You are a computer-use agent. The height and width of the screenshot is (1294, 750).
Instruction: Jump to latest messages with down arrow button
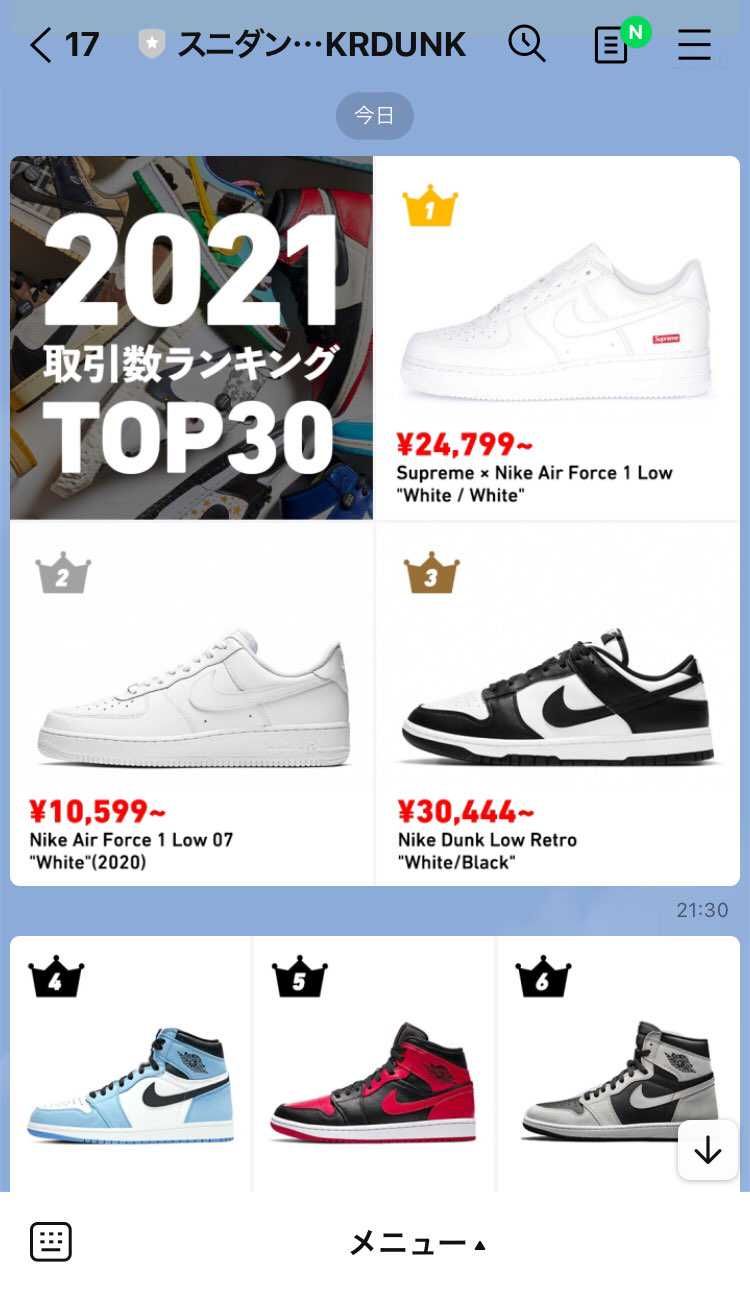coord(707,1151)
